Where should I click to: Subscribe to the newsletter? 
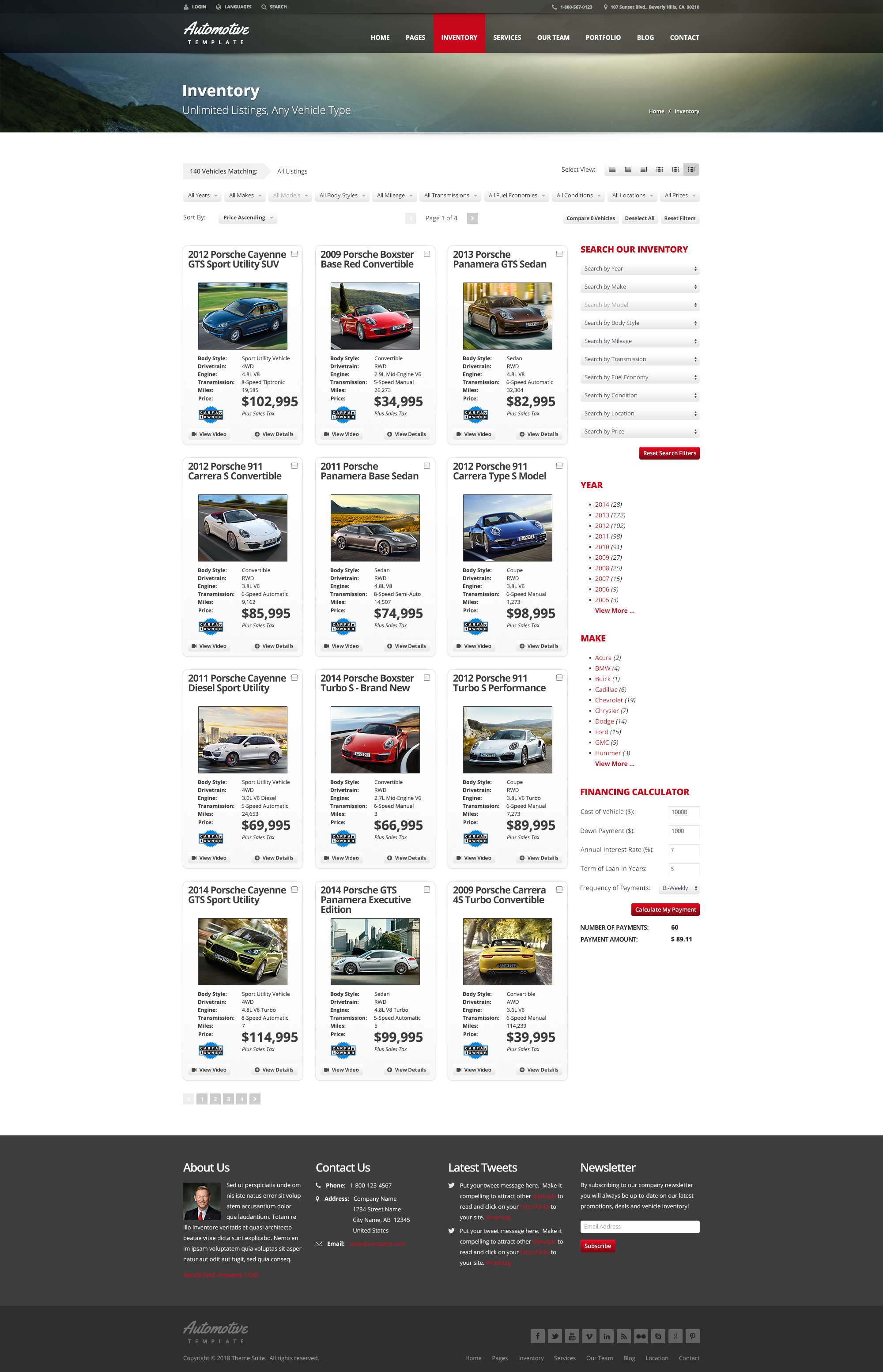tap(597, 1246)
